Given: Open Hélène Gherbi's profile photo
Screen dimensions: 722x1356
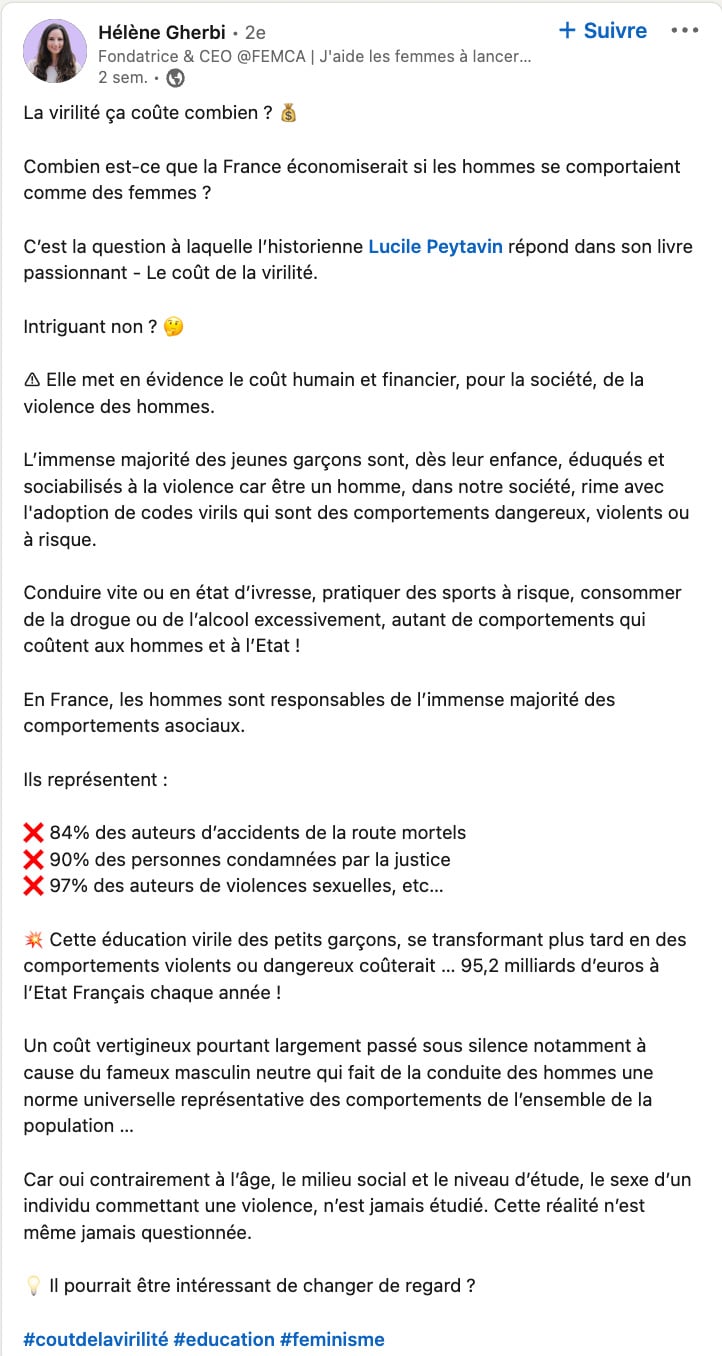Looking at the screenshot, I should click(54, 51).
